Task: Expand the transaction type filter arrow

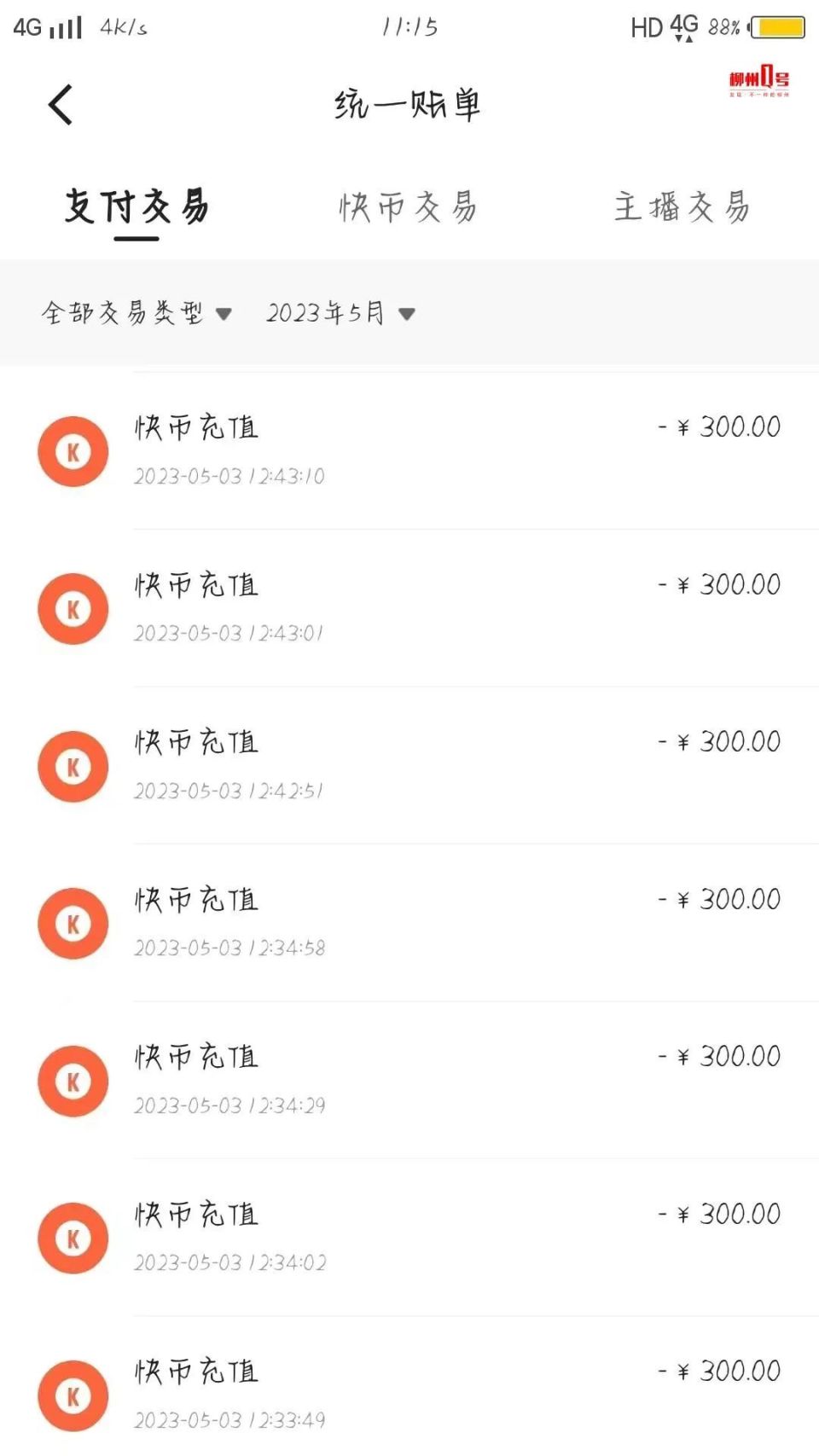Action: (225, 314)
